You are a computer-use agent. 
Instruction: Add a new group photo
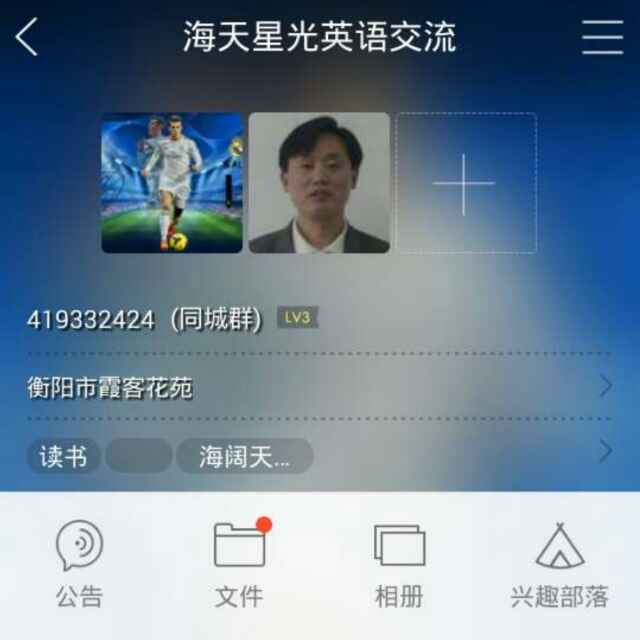pos(465,183)
